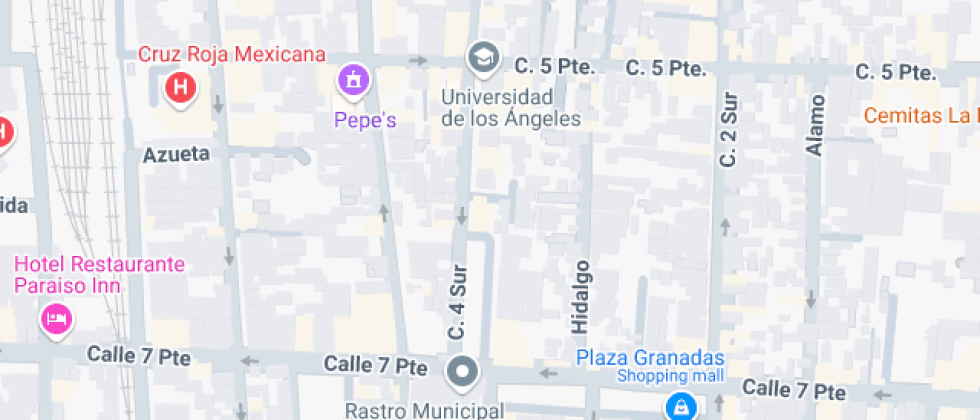Open the Rastro Municipal location pin
980x420 pixels.
tap(462, 373)
